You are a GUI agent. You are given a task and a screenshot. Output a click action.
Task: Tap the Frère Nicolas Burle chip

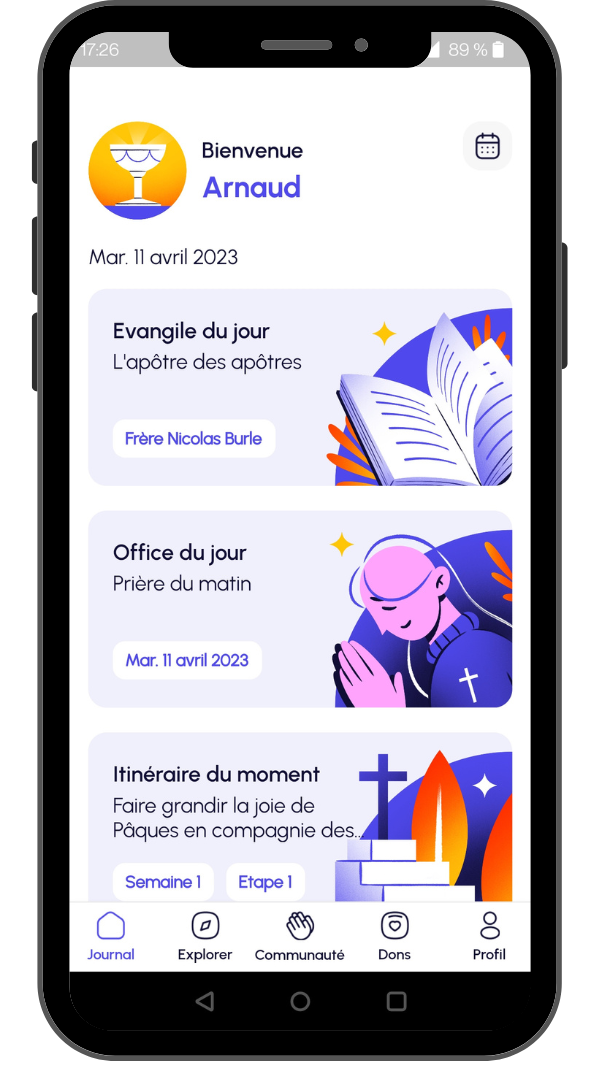pos(194,438)
